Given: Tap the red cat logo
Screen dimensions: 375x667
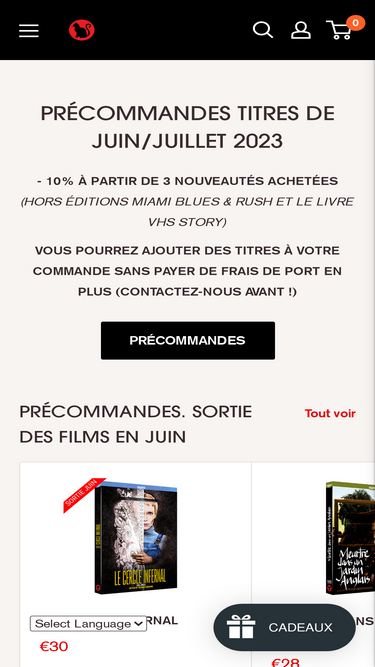Looking at the screenshot, I should point(82,30).
